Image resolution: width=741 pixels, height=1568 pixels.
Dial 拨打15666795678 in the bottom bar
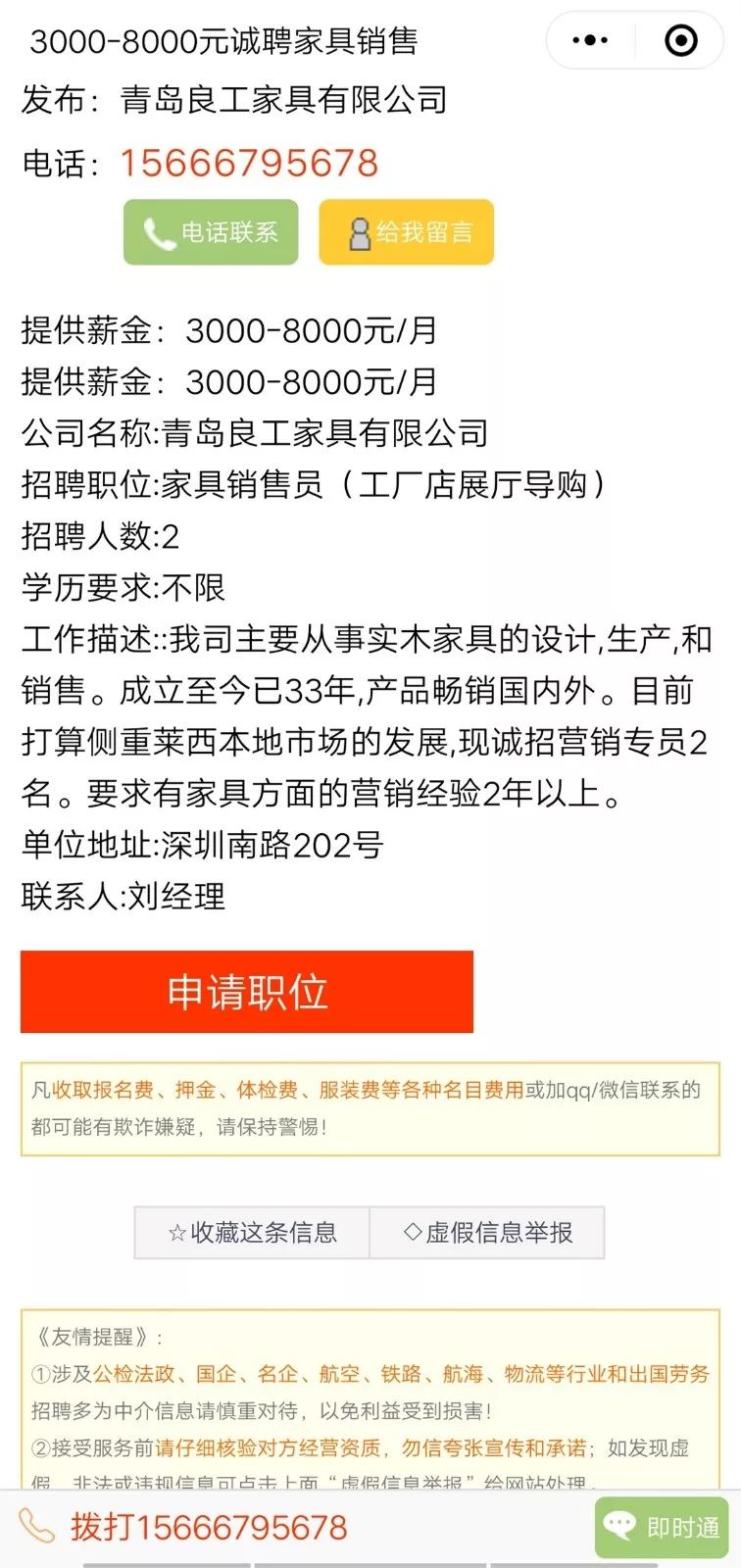(184, 1527)
